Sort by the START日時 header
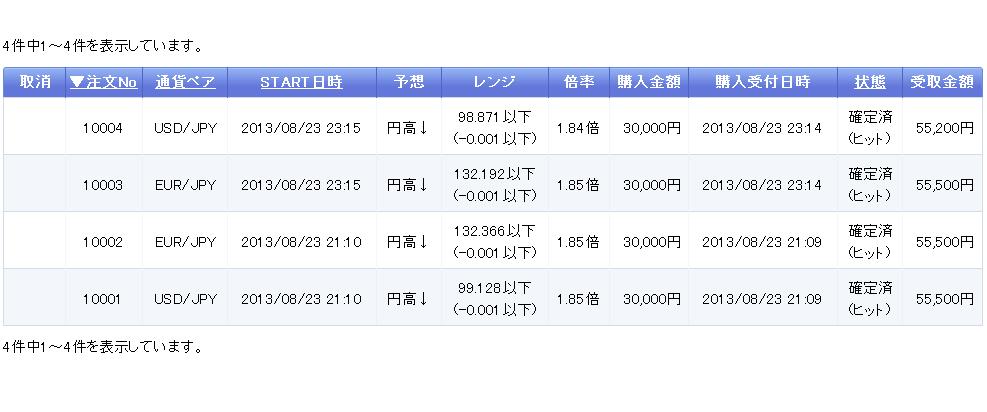The height and width of the screenshot is (412, 987). [301, 82]
